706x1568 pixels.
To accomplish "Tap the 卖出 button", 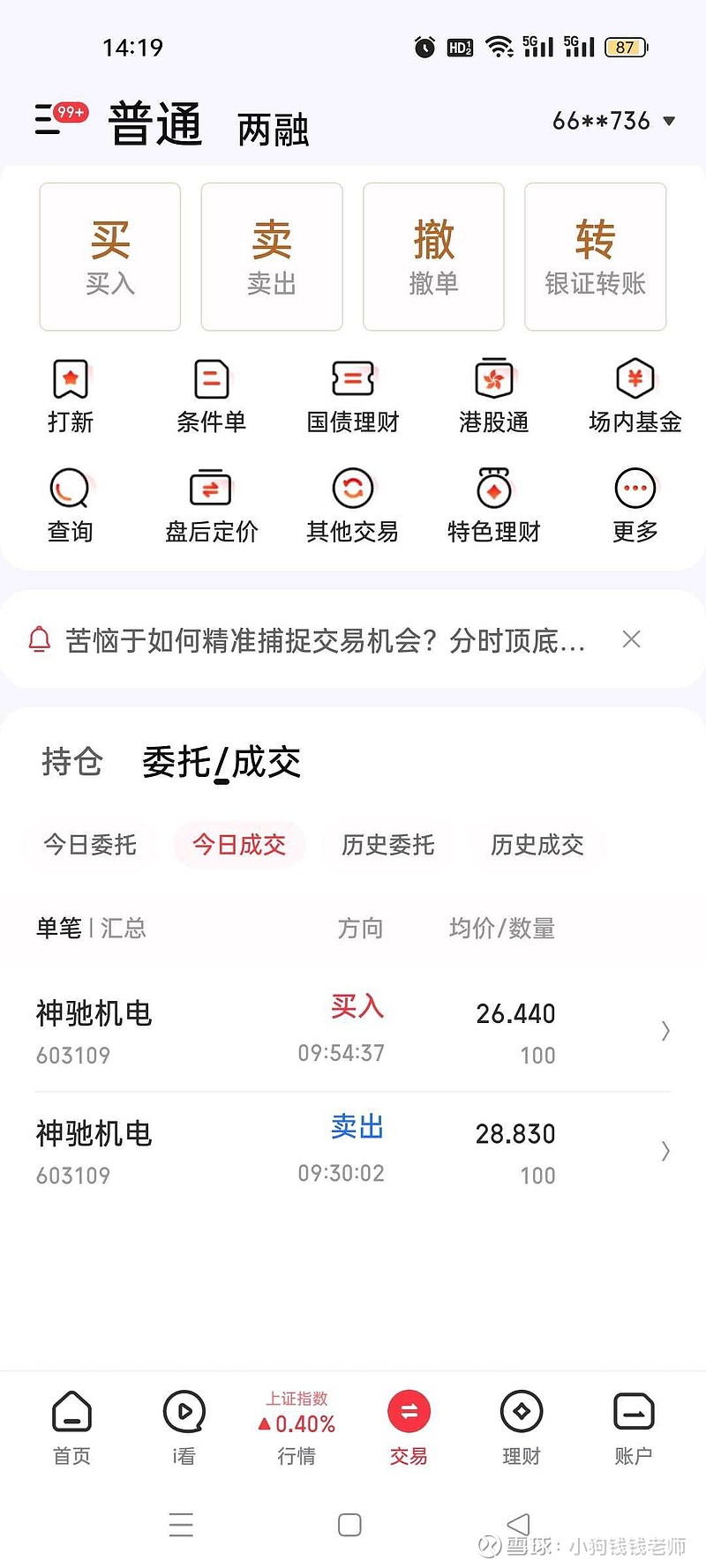I will [x=272, y=257].
